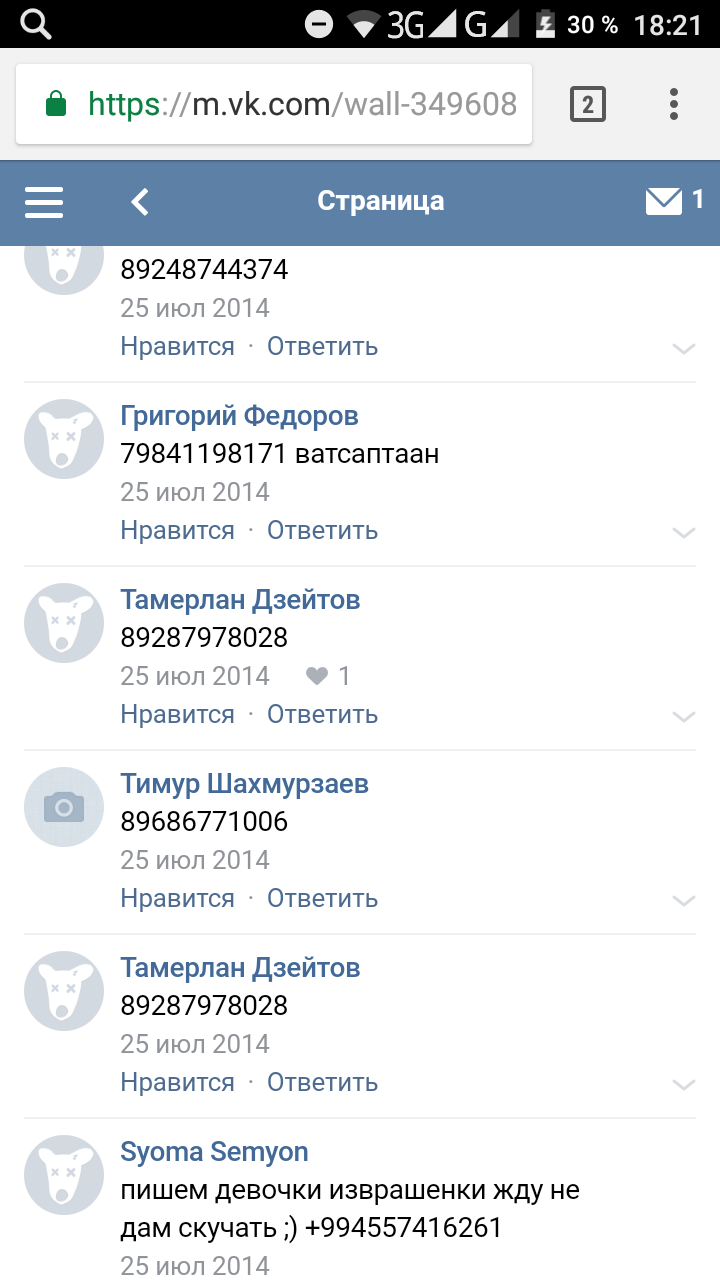Open Григорий Федоров's profile
The height and width of the screenshot is (1280, 720).
(x=239, y=416)
